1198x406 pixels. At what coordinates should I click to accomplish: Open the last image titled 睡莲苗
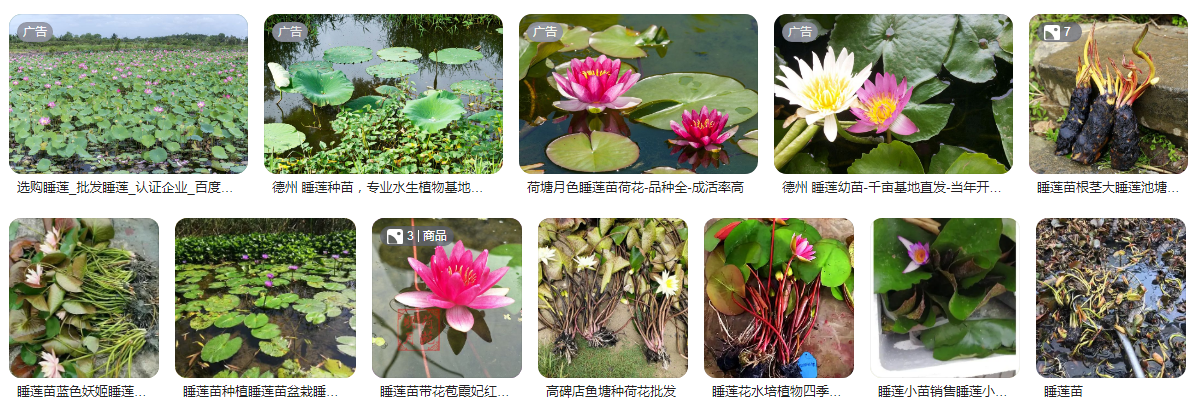(1111, 298)
